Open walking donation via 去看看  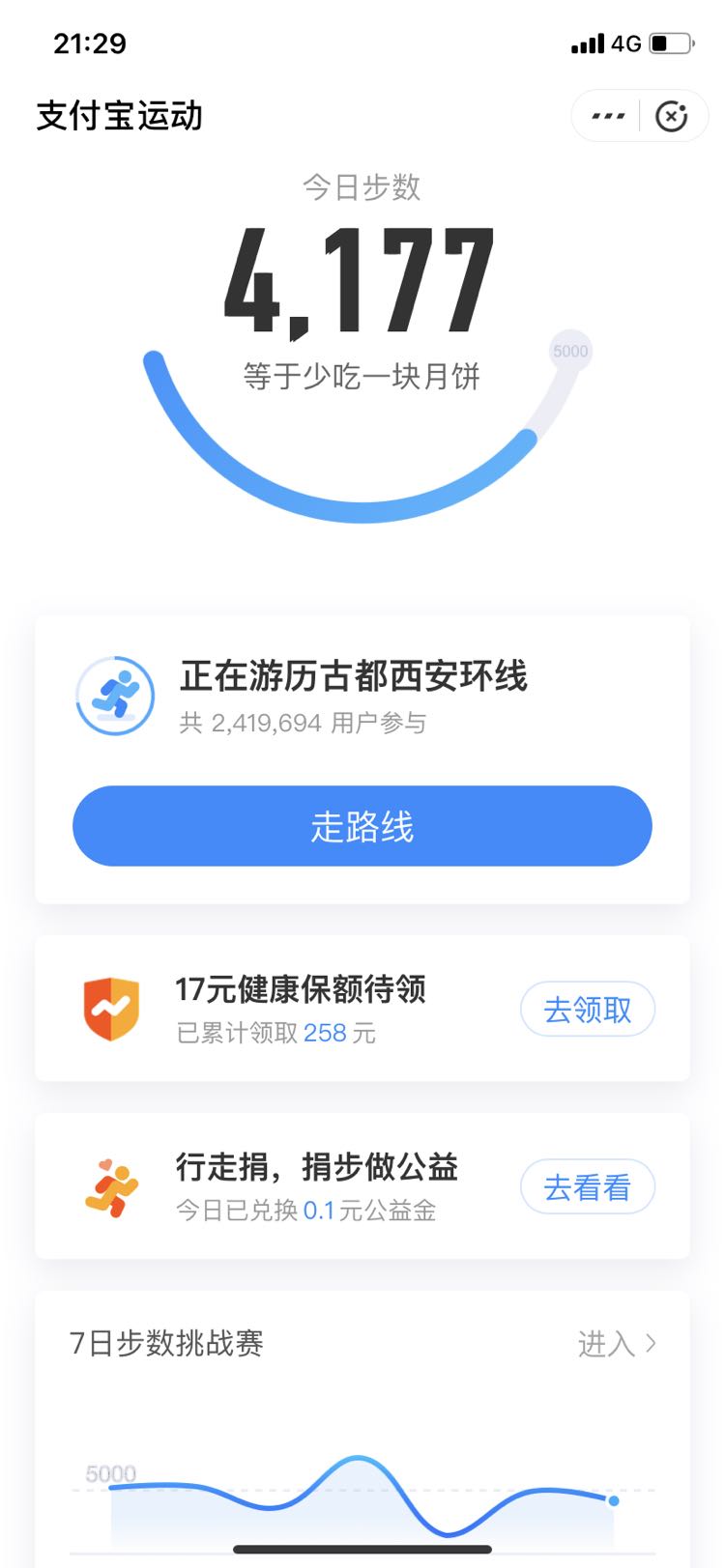pyautogui.click(x=588, y=1187)
